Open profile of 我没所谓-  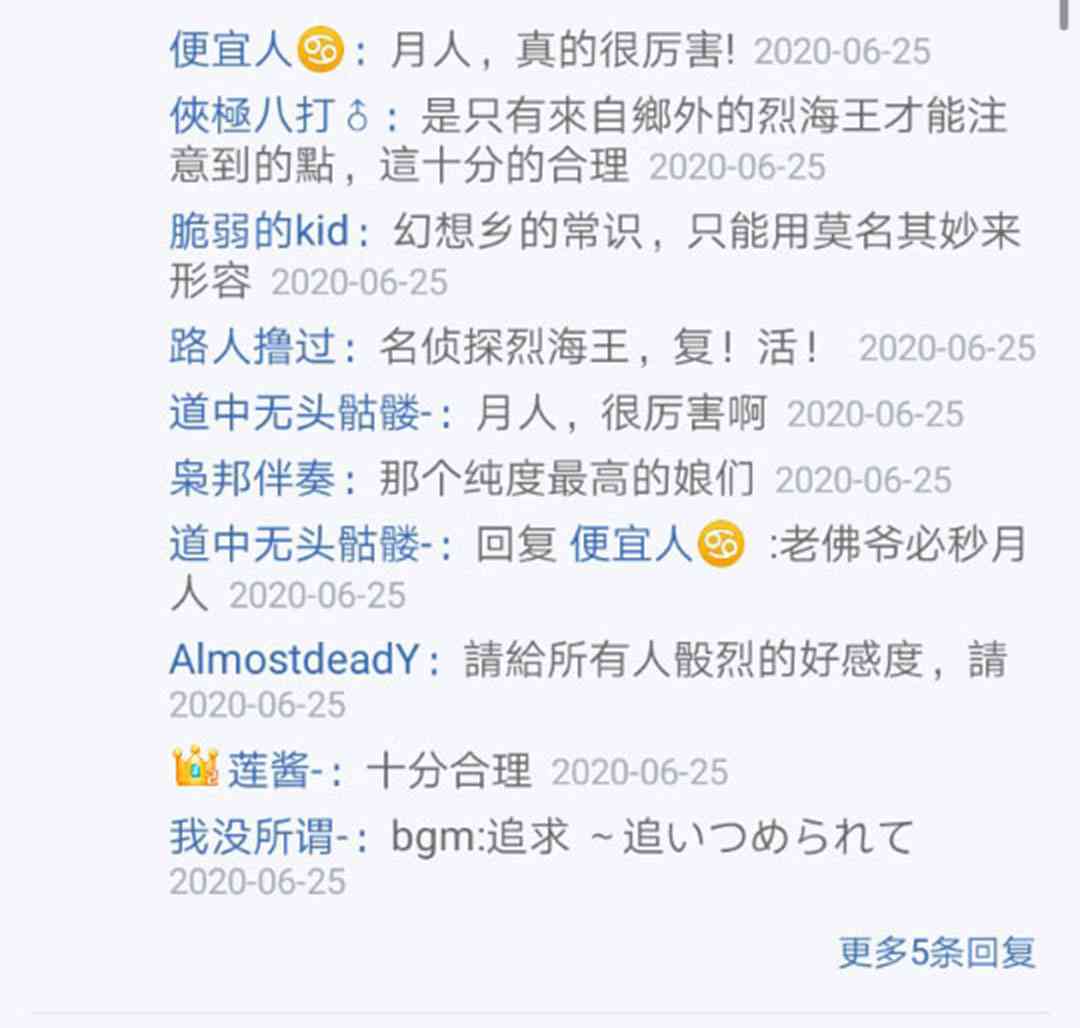259,837
